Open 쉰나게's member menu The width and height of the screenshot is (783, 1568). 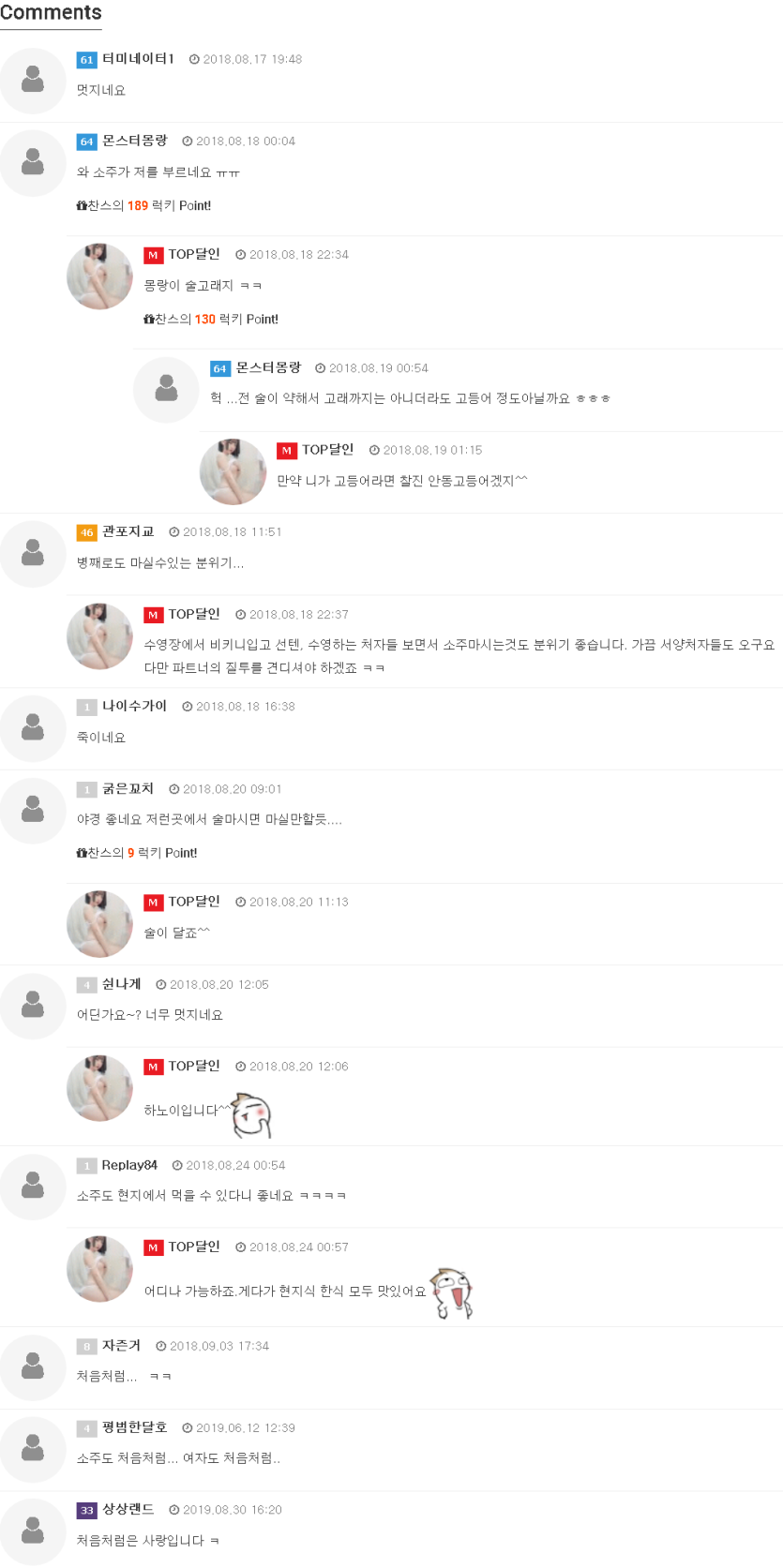[x=121, y=984]
